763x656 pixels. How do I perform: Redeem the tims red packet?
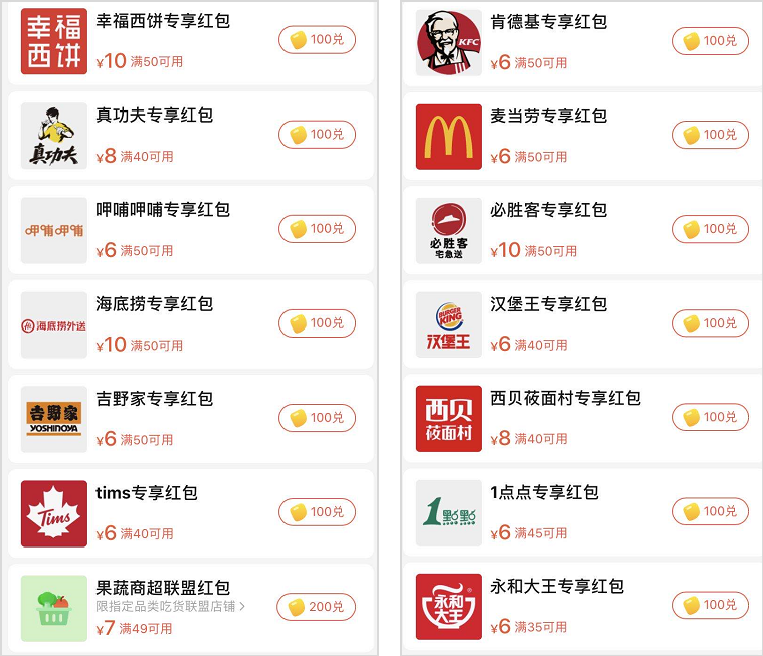click(x=316, y=511)
